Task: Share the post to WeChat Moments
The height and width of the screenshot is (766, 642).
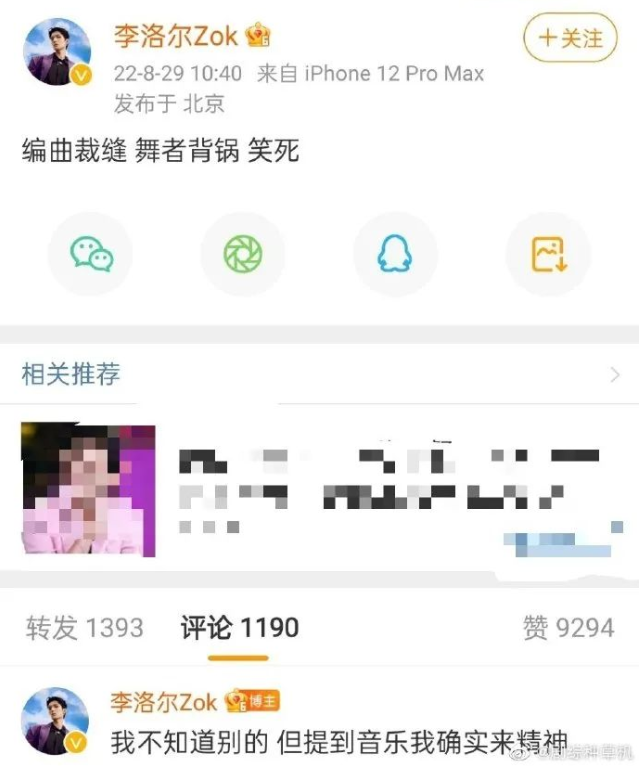Action: click(x=243, y=254)
